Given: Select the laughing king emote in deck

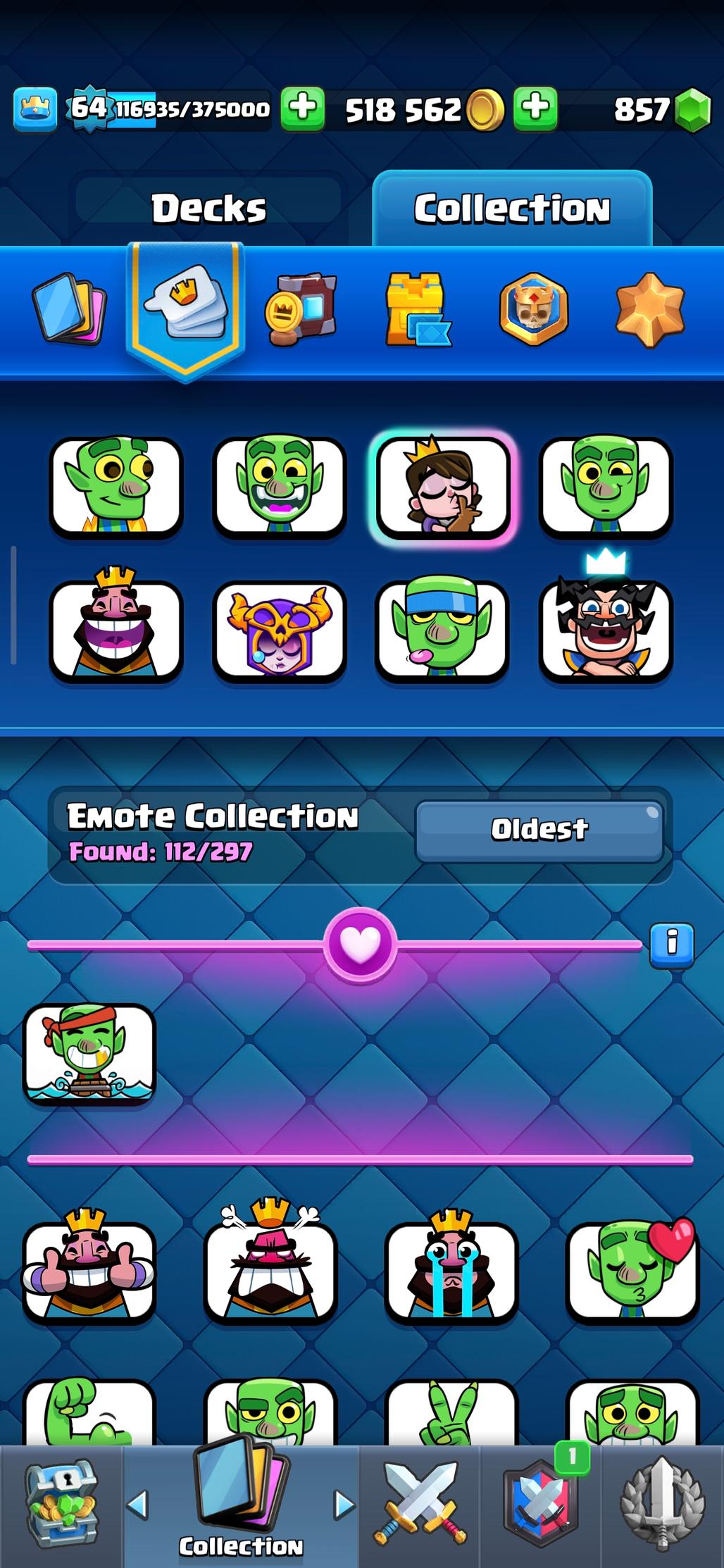Looking at the screenshot, I should click(x=116, y=630).
